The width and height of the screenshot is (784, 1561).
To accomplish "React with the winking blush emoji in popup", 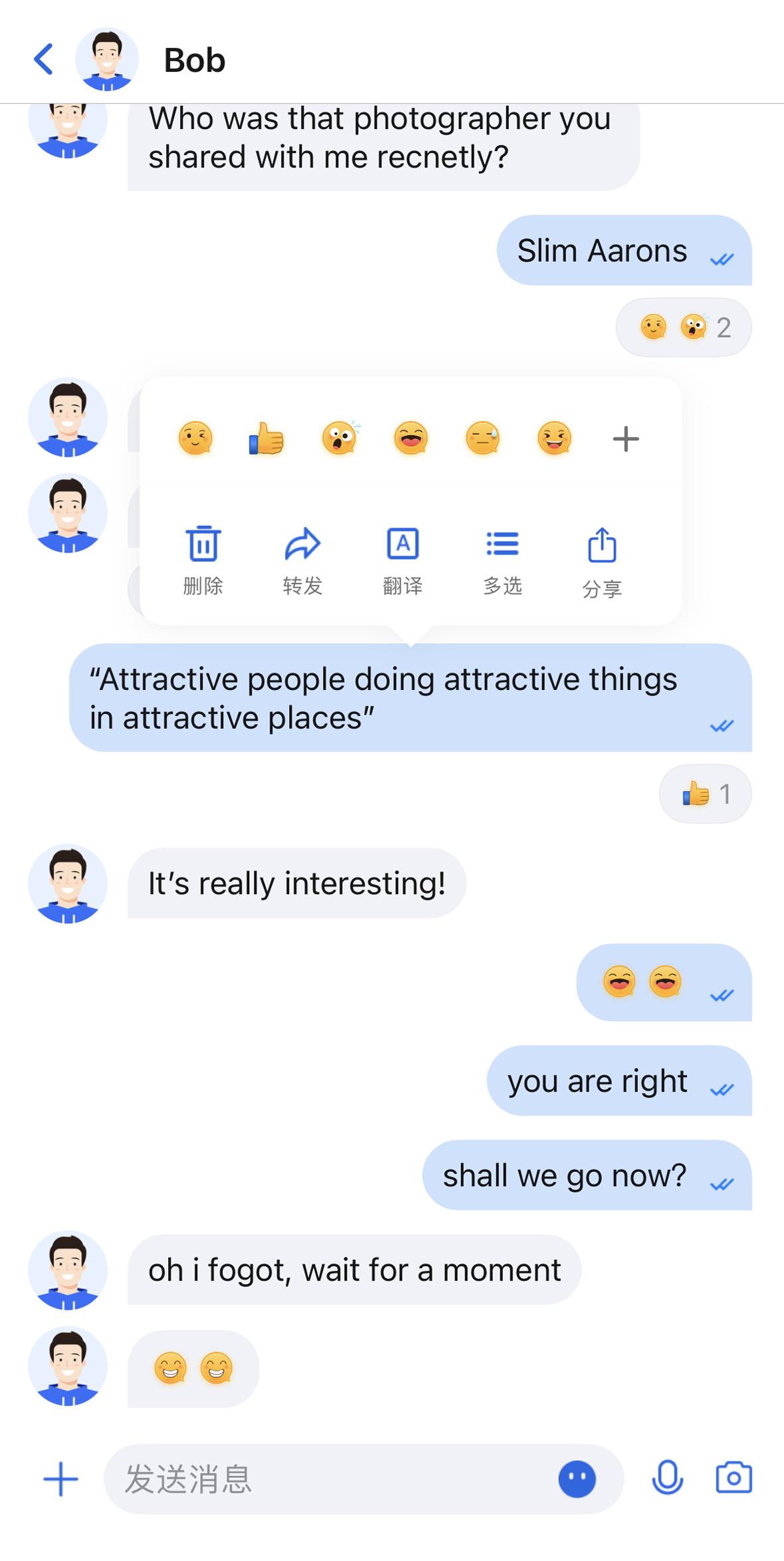I will [x=195, y=439].
